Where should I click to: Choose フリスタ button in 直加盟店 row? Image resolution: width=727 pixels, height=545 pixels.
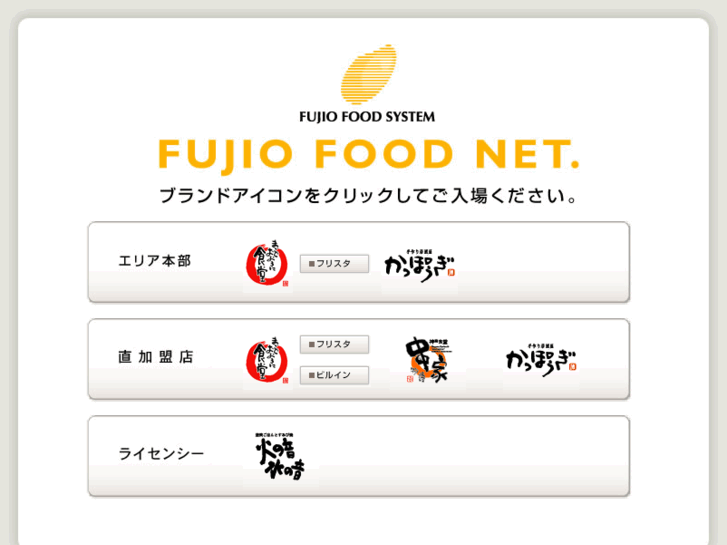point(334,345)
